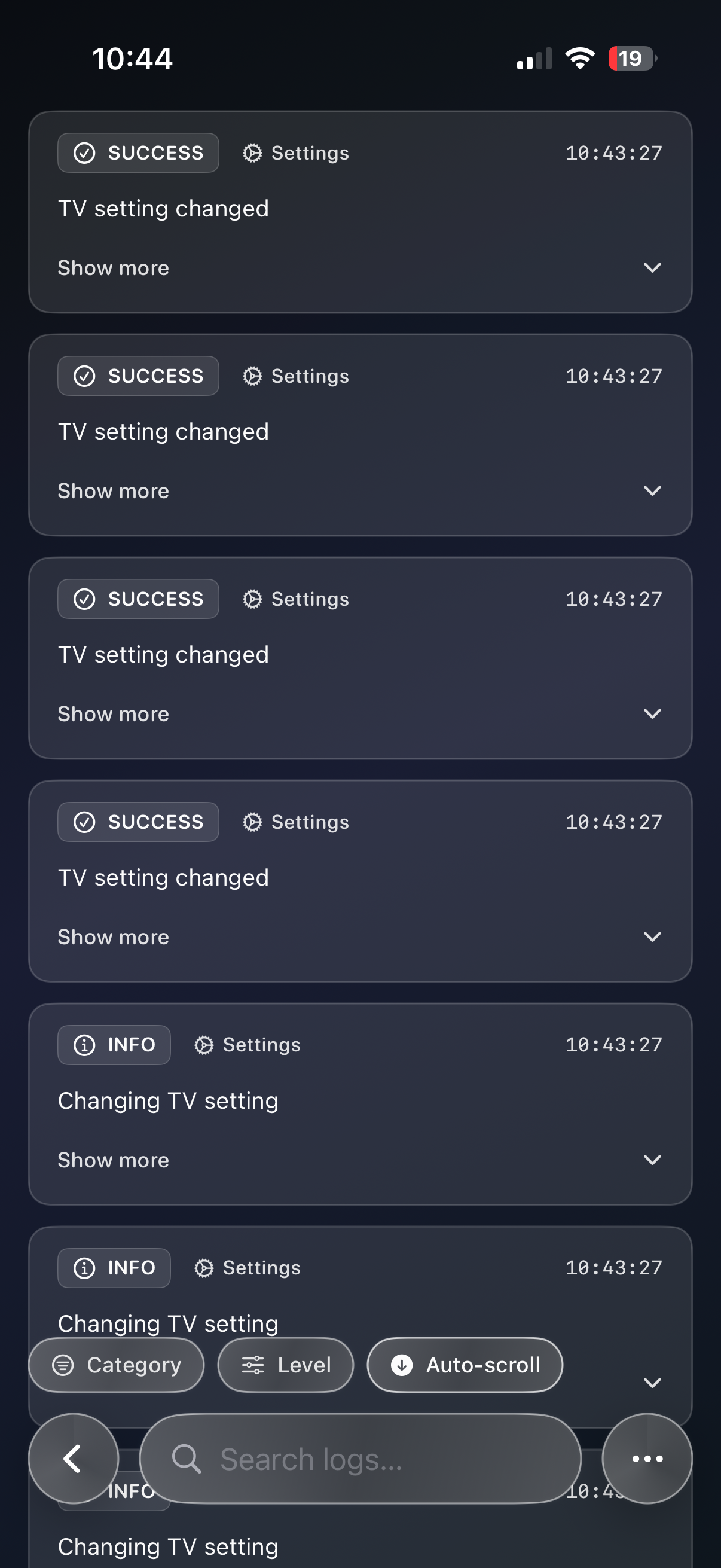This screenshot has width=721, height=1568.
Task: Open the three-dot overflow menu
Action: point(647,1459)
